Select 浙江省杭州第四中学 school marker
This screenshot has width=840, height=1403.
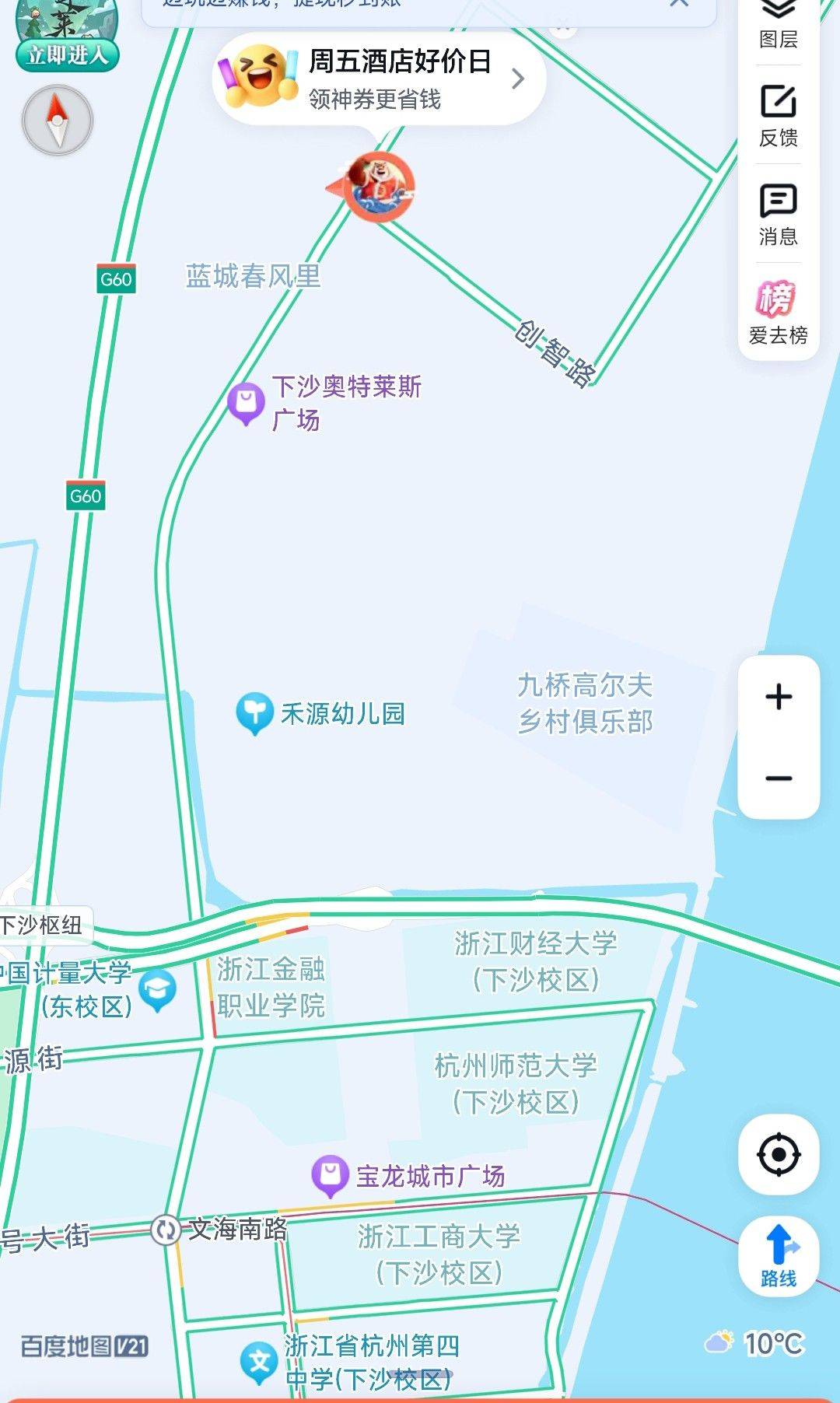[x=259, y=1361]
